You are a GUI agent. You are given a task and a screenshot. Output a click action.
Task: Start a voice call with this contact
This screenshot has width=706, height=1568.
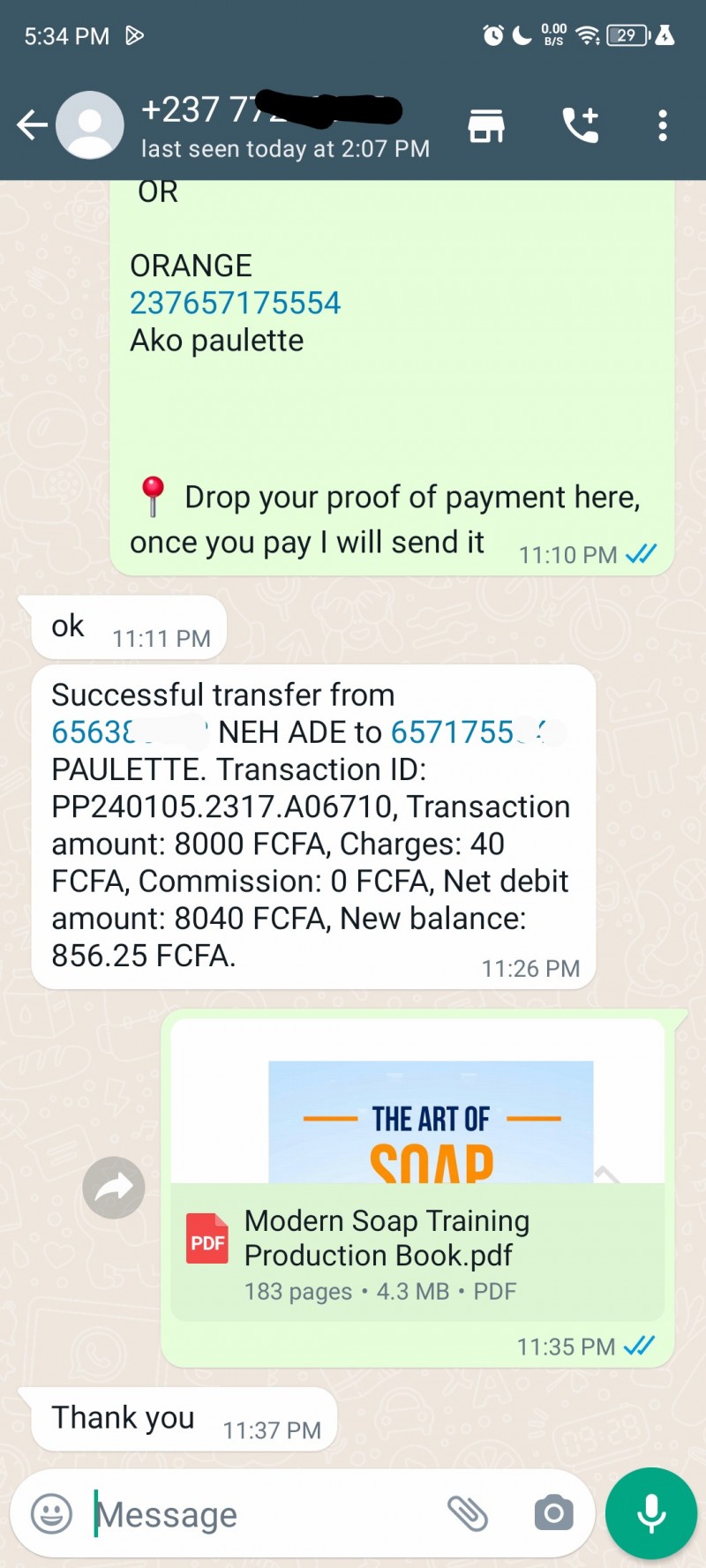(x=580, y=126)
